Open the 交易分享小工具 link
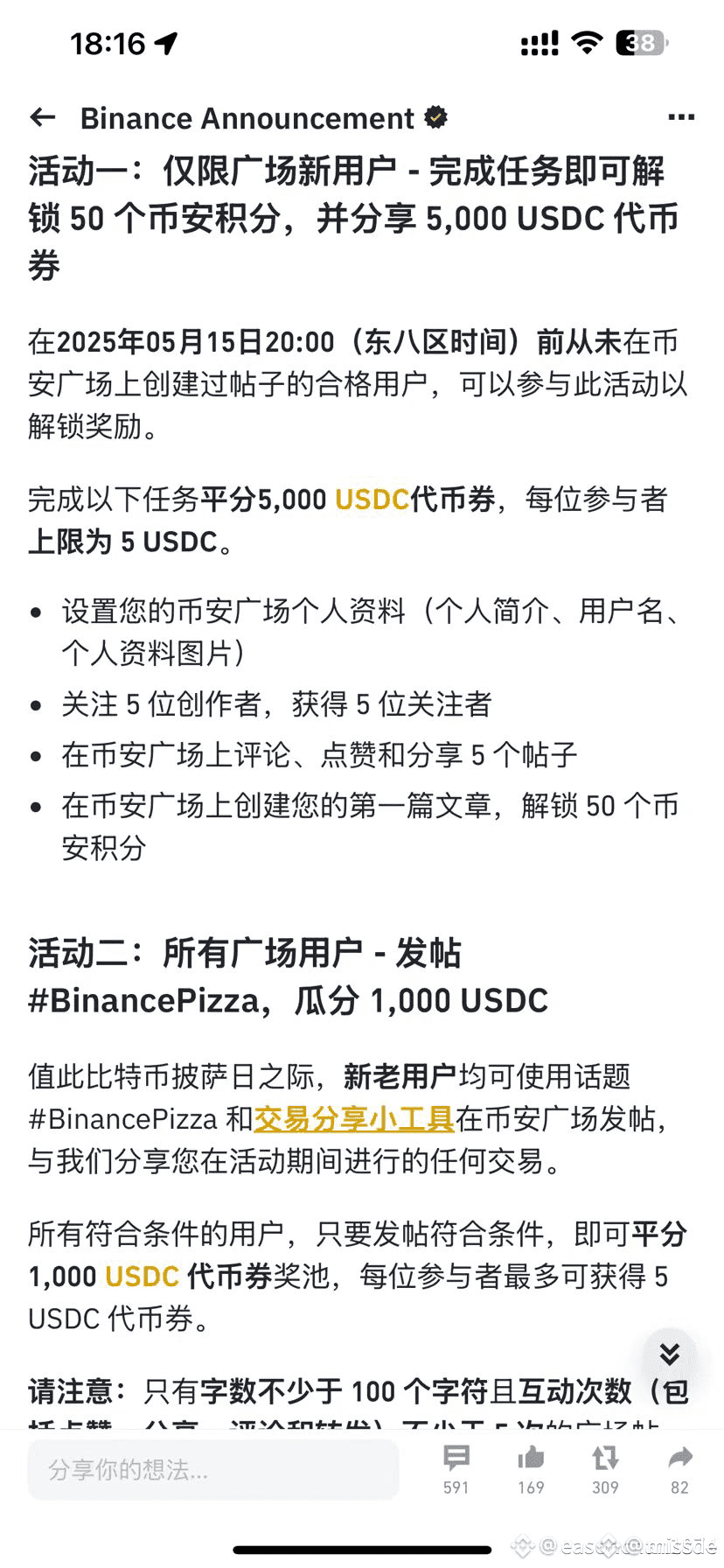The height and width of the screenshot is (1568, 724). (x=353, y=1119)
